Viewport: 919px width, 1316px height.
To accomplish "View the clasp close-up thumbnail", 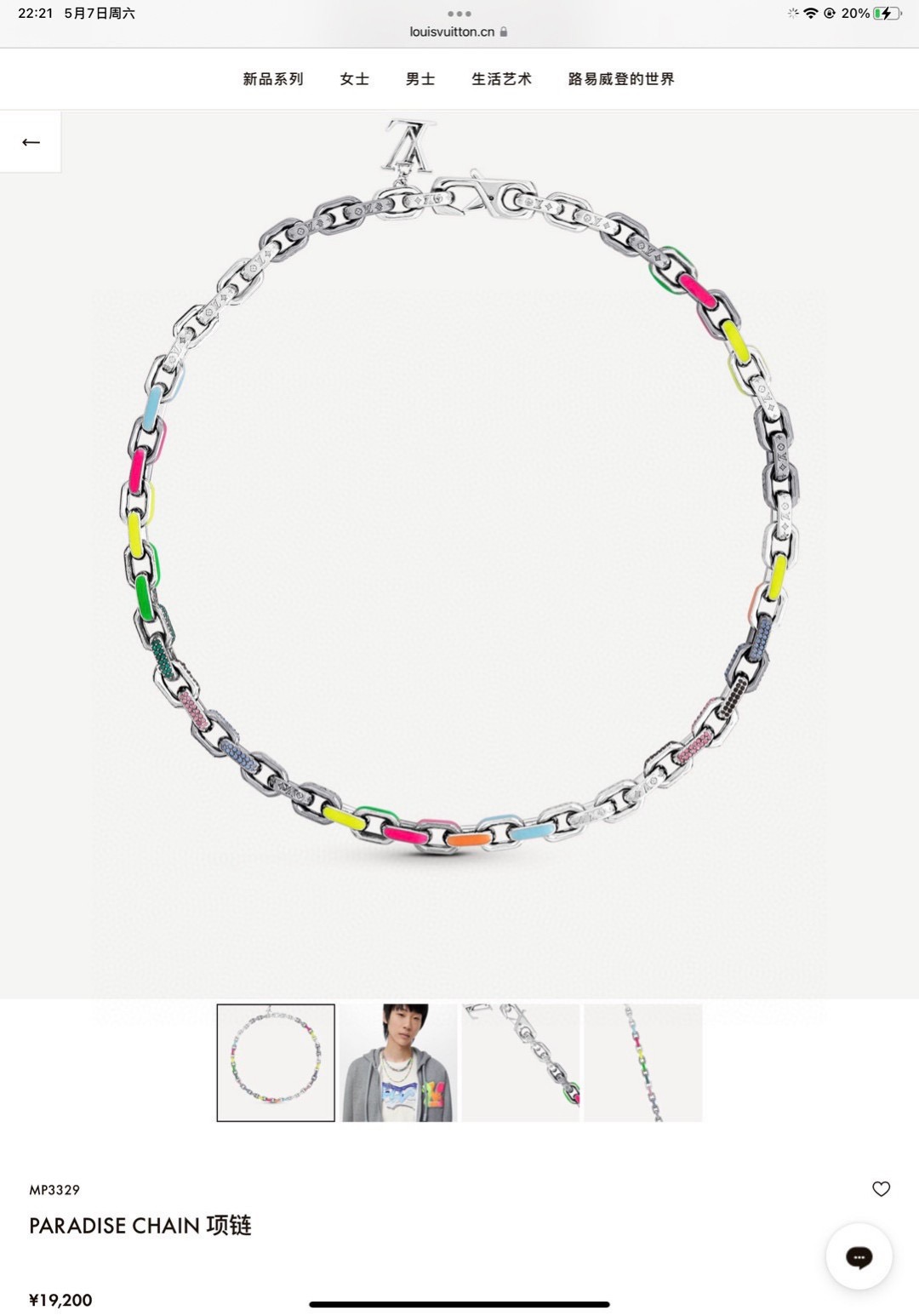I will click(x=521, y=1062).
